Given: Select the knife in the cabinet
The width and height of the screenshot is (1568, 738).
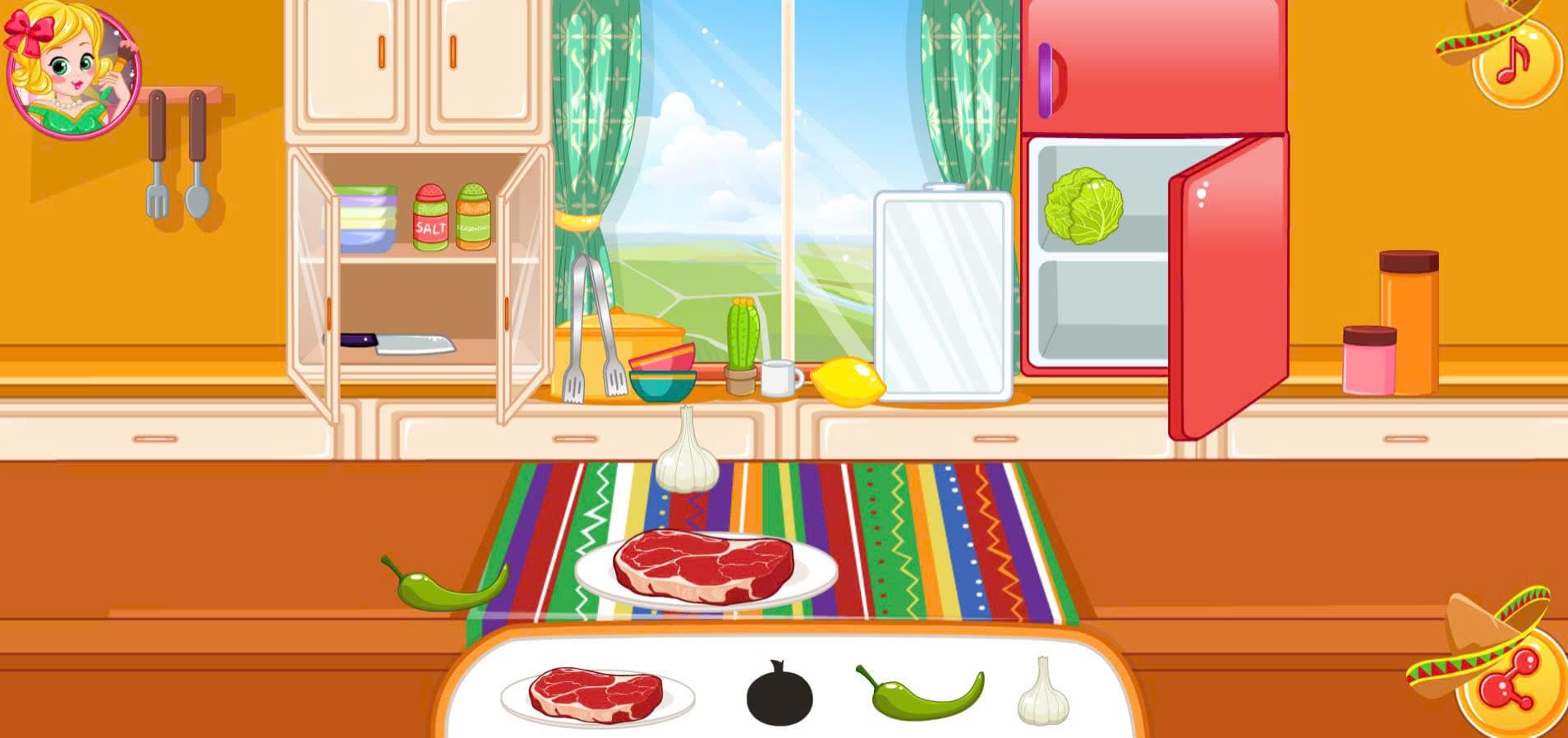Looking at the screenshot, I should 398,343.
